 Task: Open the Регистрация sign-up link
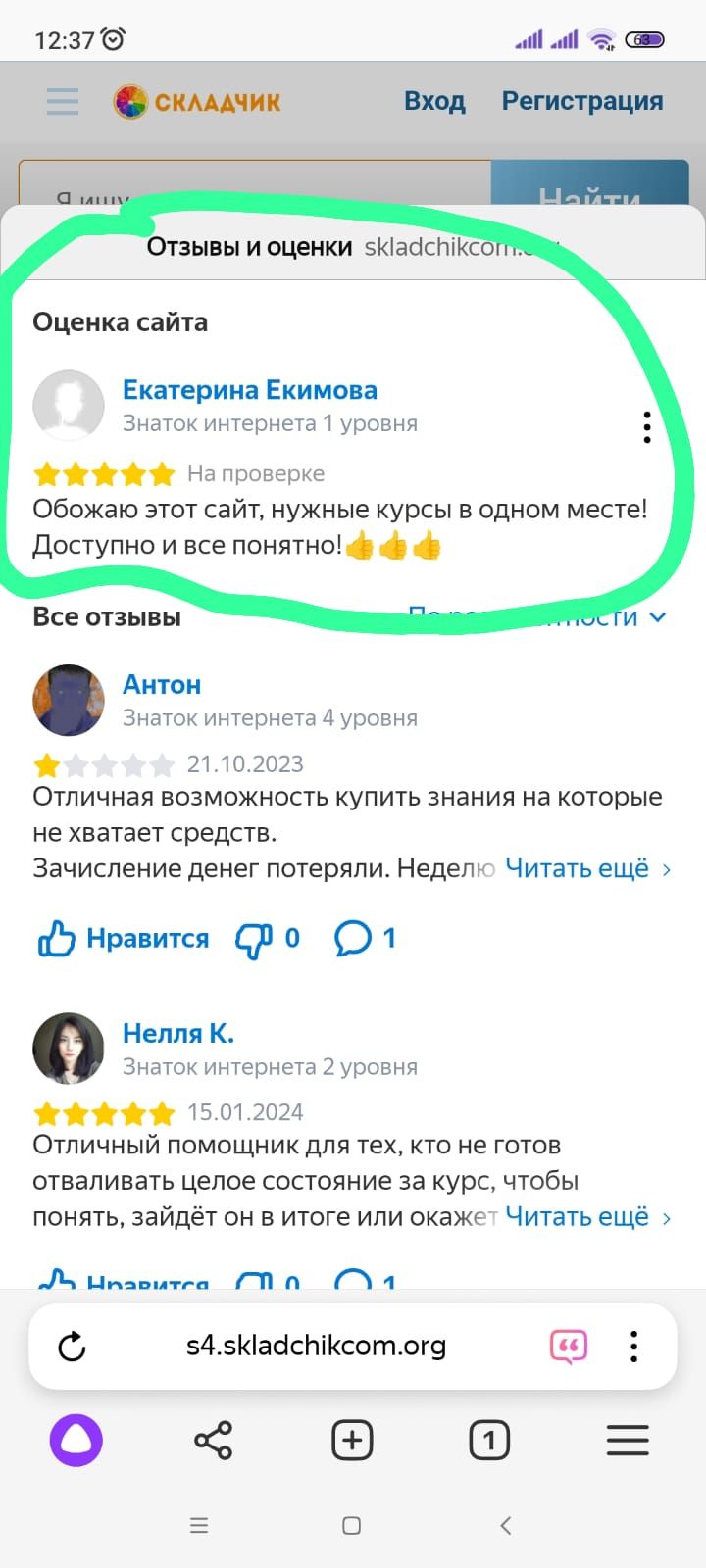582,101
